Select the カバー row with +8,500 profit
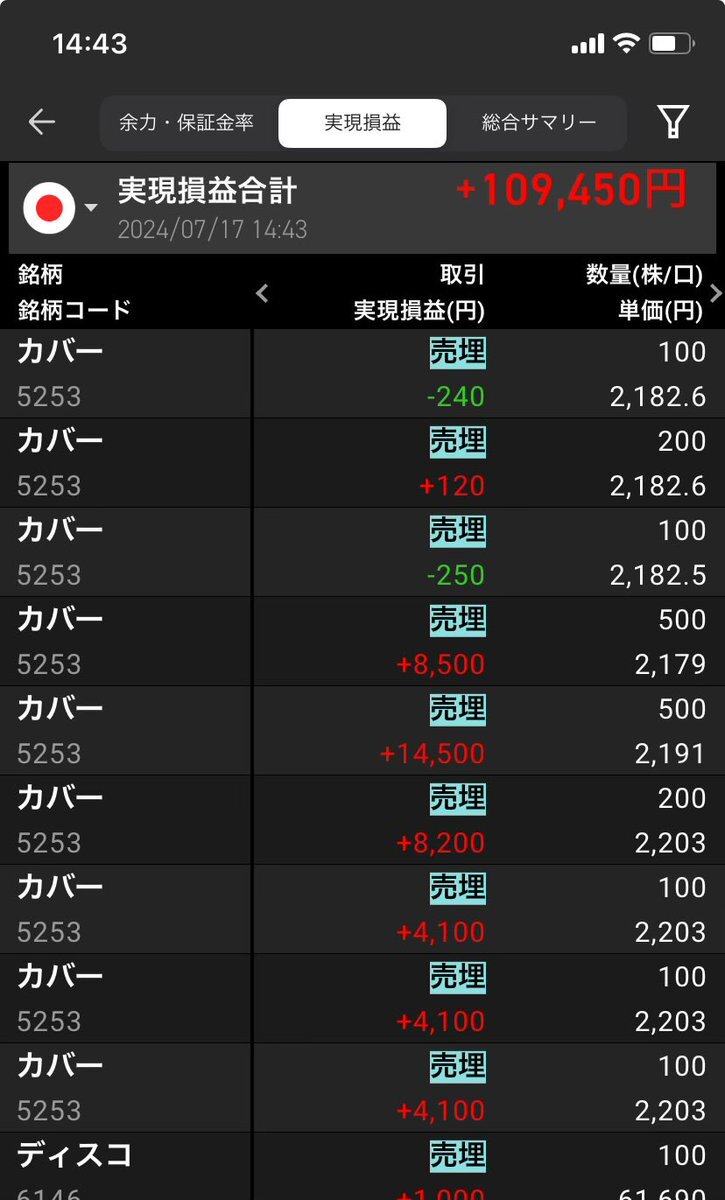Screen dimensions: 725x1200 tap(120, 640)
